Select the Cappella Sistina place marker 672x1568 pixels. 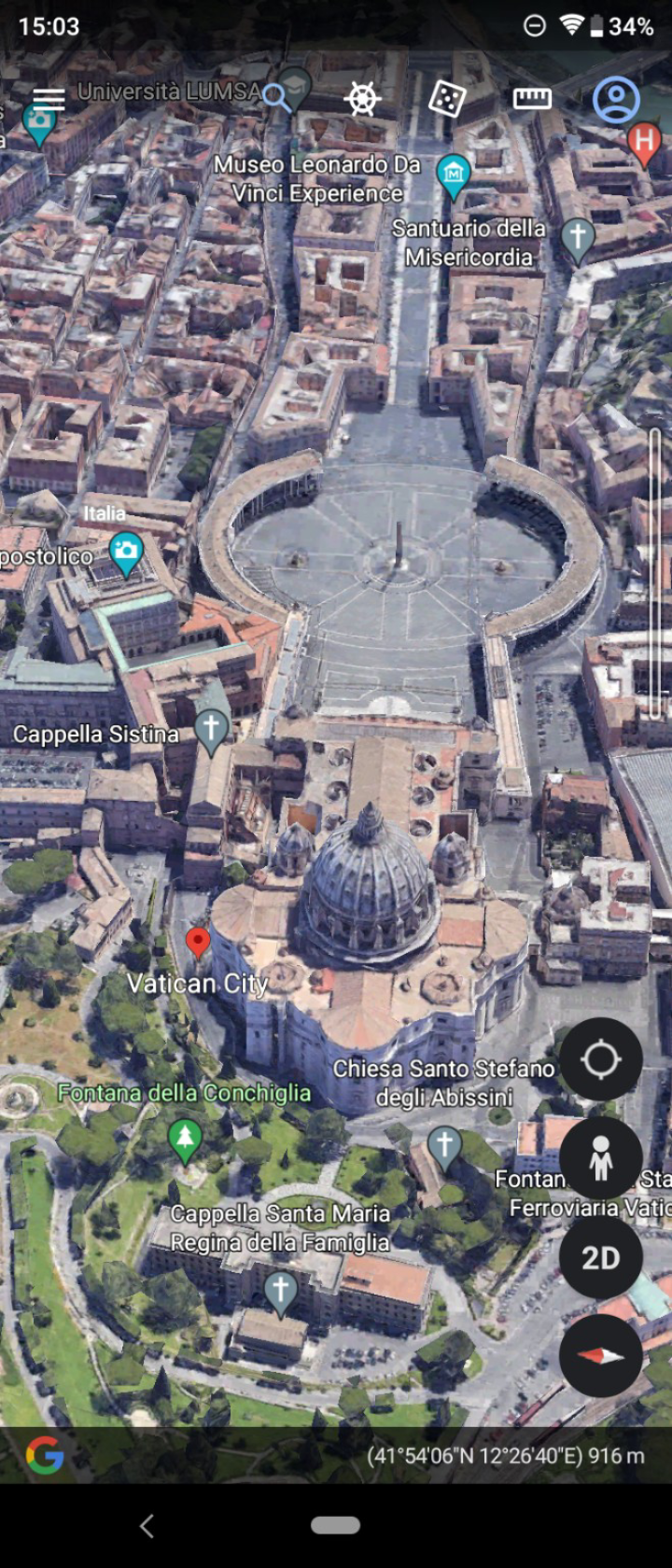[212, 730]
